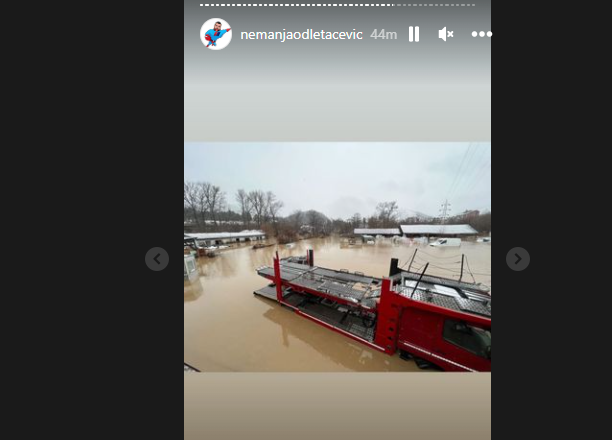Skip to the next story
This screenshot has width=612, height=440.
click(x=517, y=259)
